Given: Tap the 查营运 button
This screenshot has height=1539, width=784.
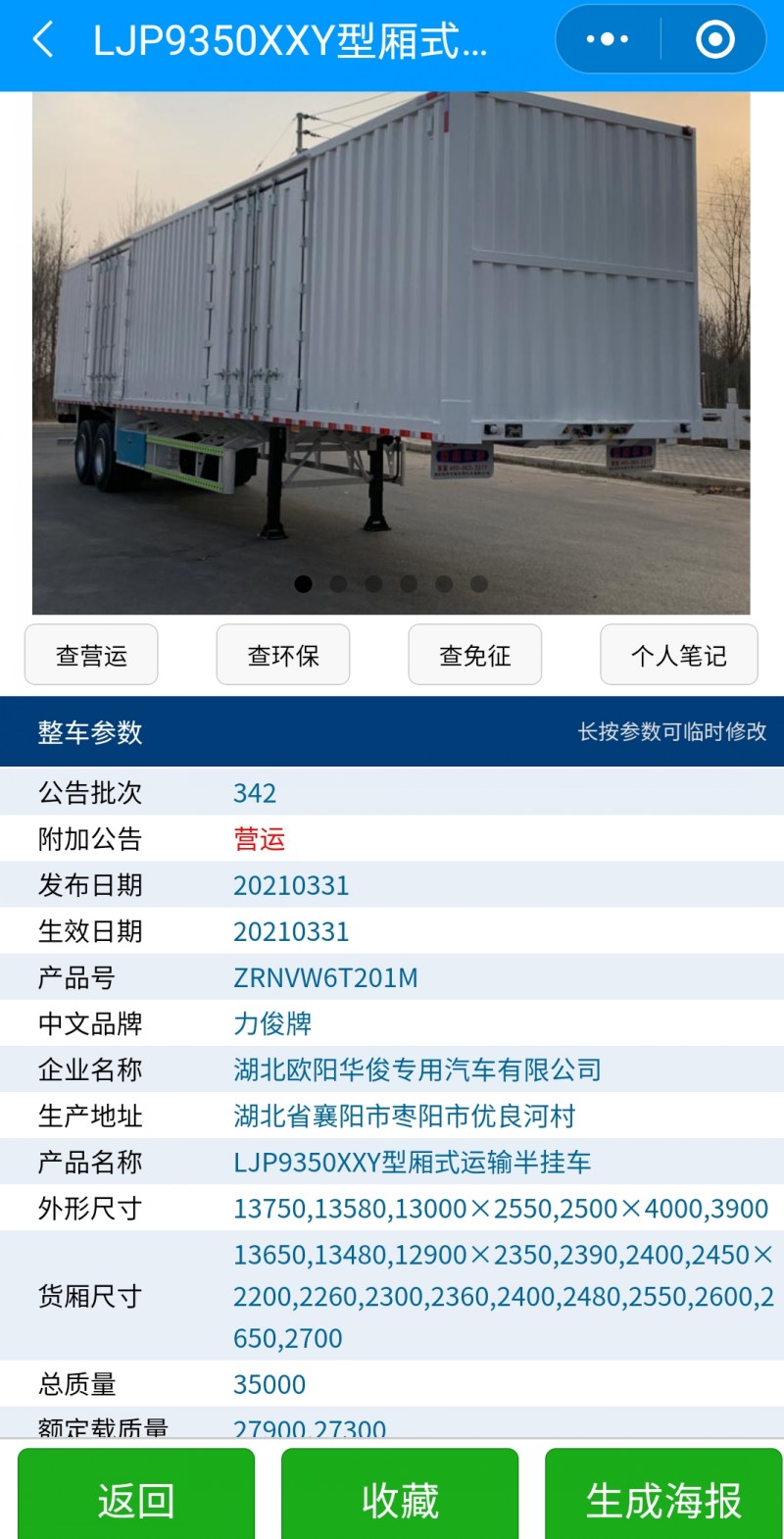Looking at the screenshot, I should tap(91, 655).
